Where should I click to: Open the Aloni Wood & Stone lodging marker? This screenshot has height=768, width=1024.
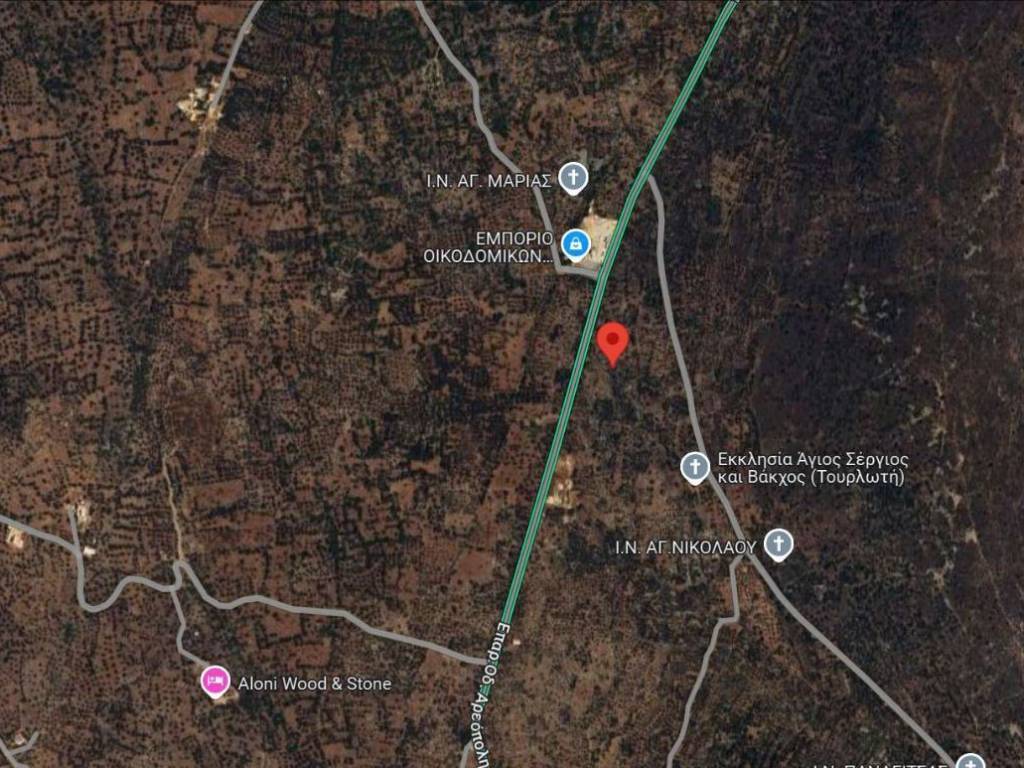click(214, 683)
